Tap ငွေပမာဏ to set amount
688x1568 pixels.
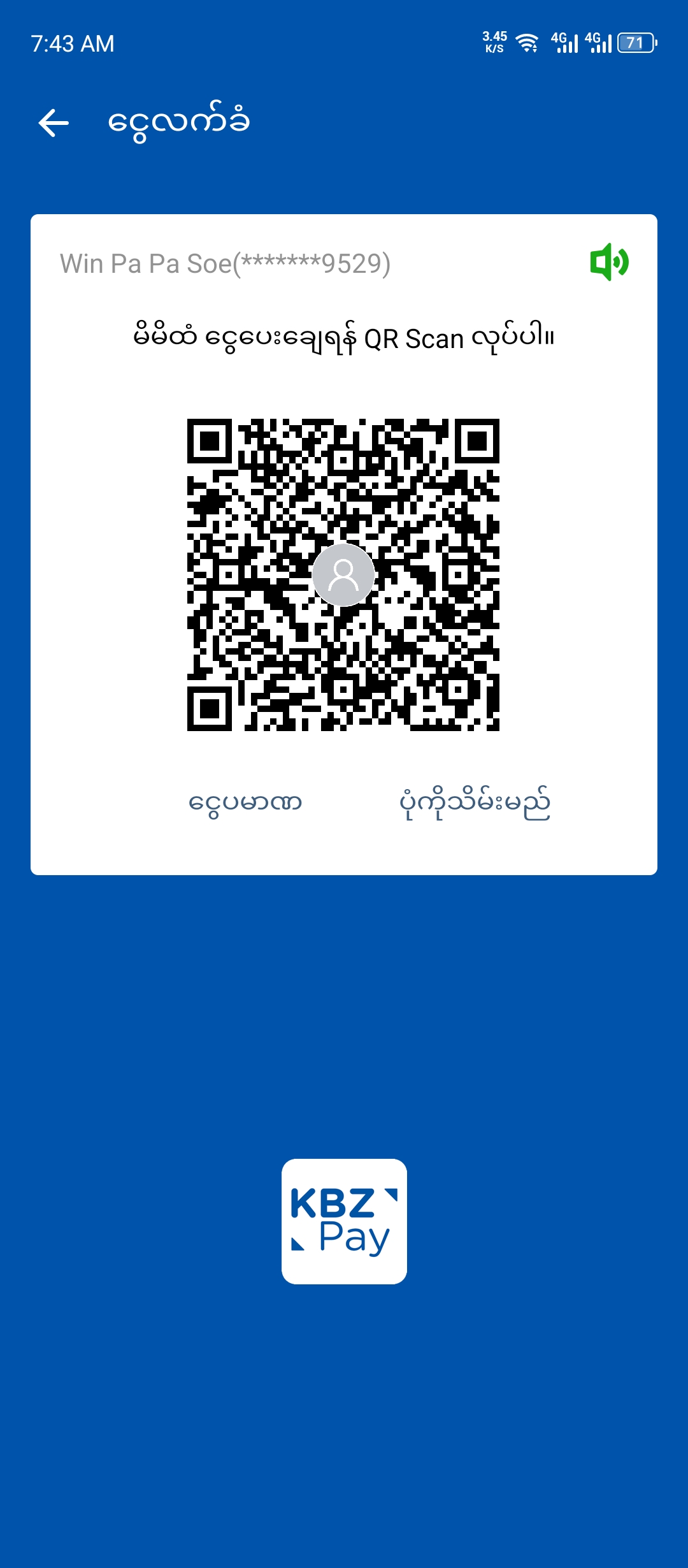point(245,802)
